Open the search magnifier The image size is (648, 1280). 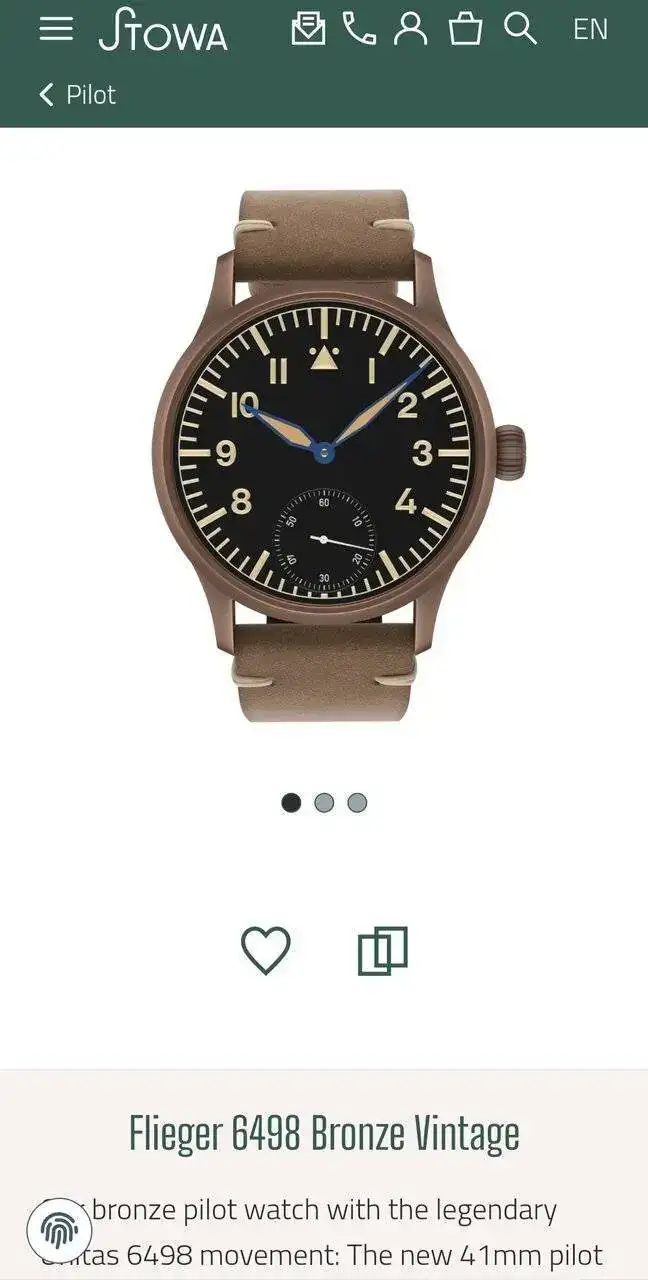520,29
